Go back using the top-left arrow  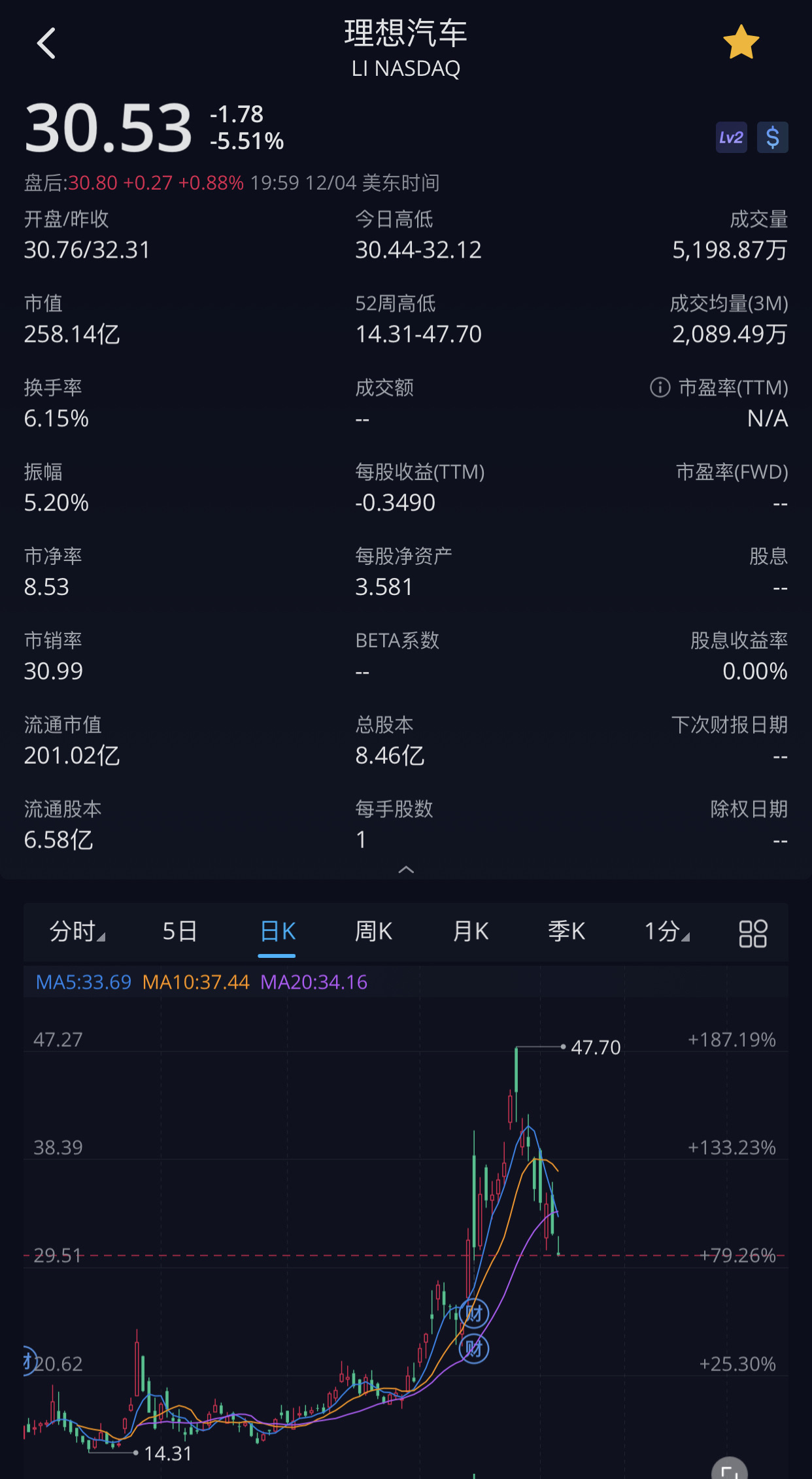(x=46, y=44)
